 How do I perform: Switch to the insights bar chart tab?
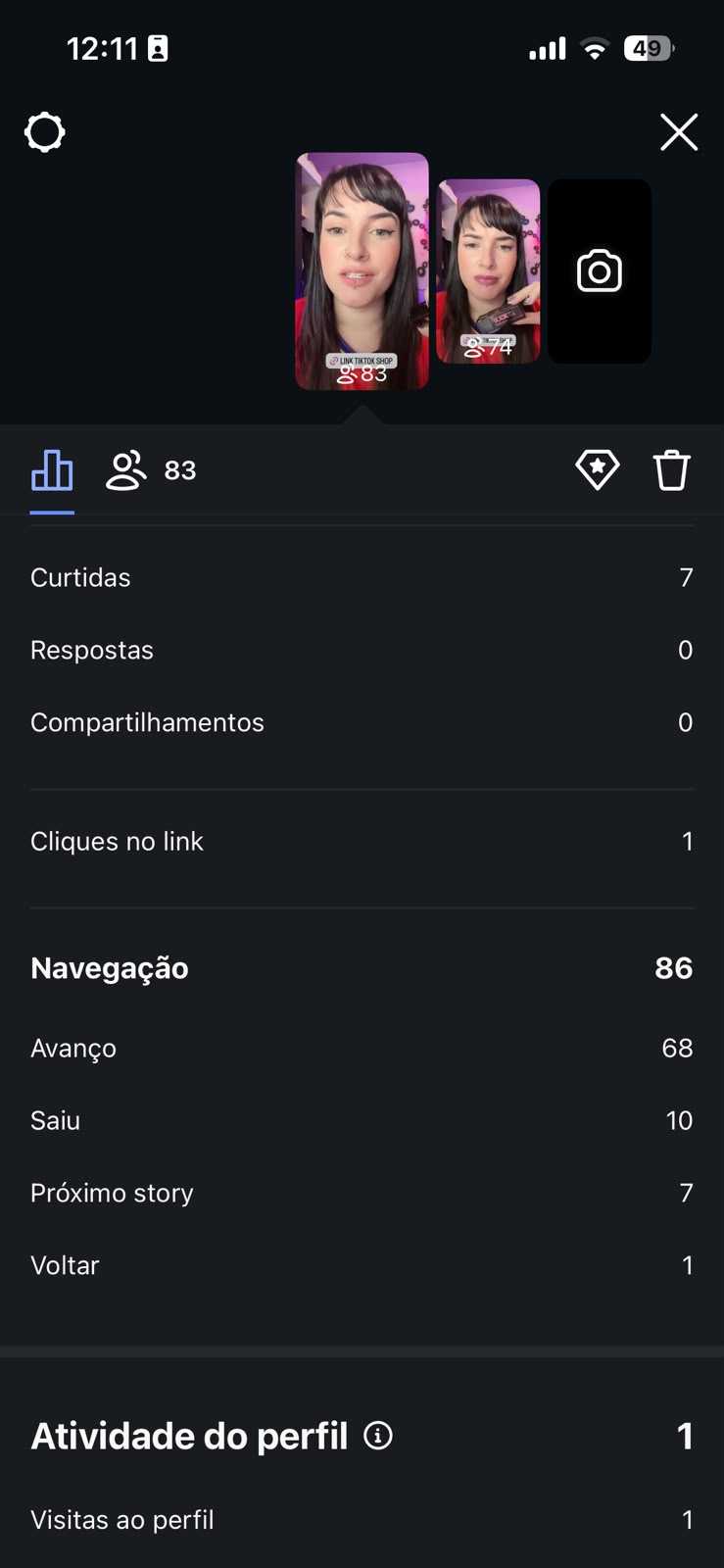click(x=52, y=470)
